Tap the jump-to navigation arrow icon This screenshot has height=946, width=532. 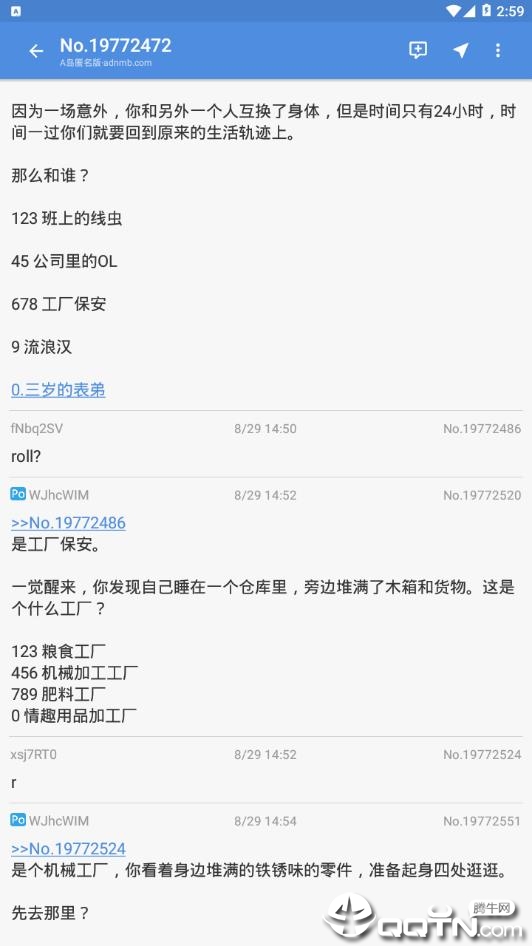click(461, 51)
